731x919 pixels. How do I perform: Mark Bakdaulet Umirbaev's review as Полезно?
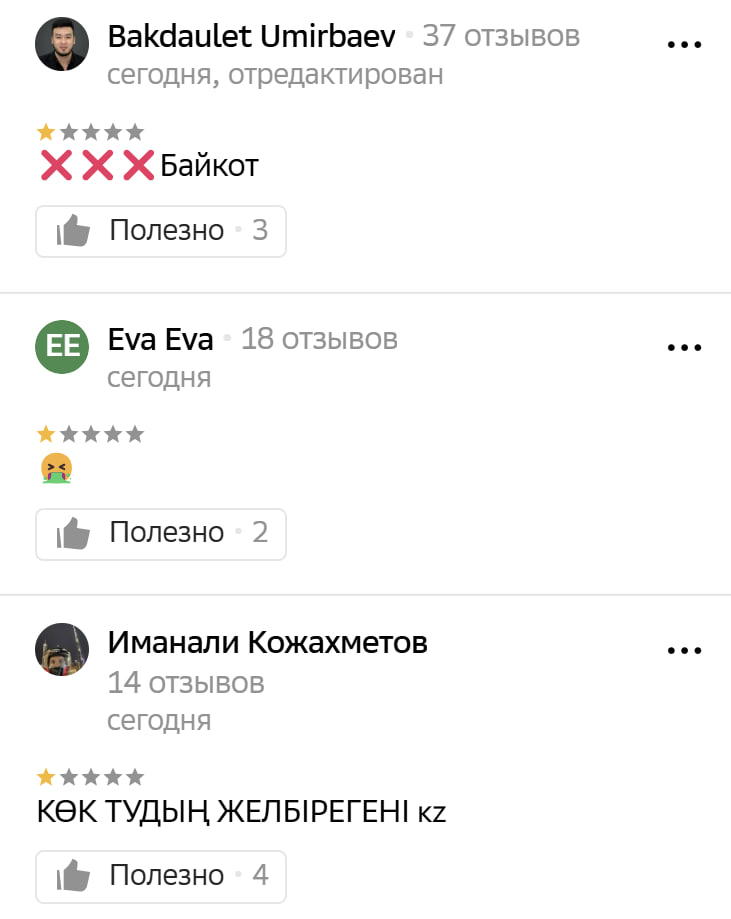[161, 231]
